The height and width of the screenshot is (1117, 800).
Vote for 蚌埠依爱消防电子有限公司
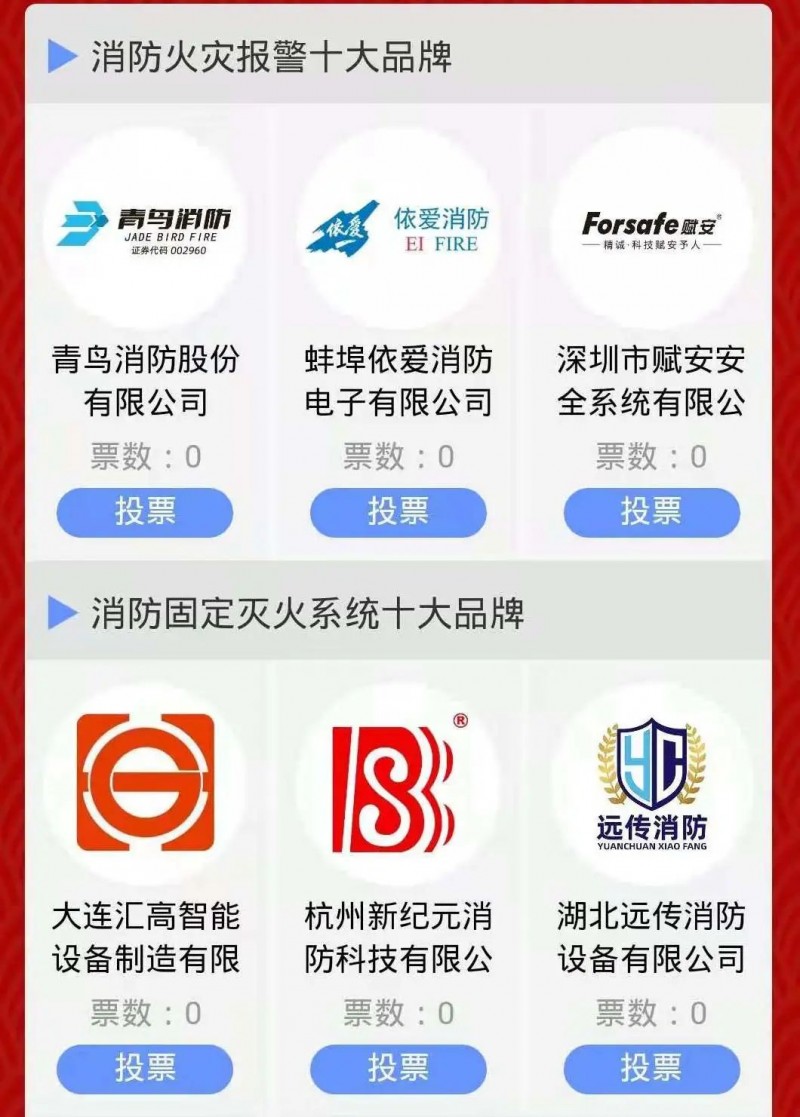point(400,511)
